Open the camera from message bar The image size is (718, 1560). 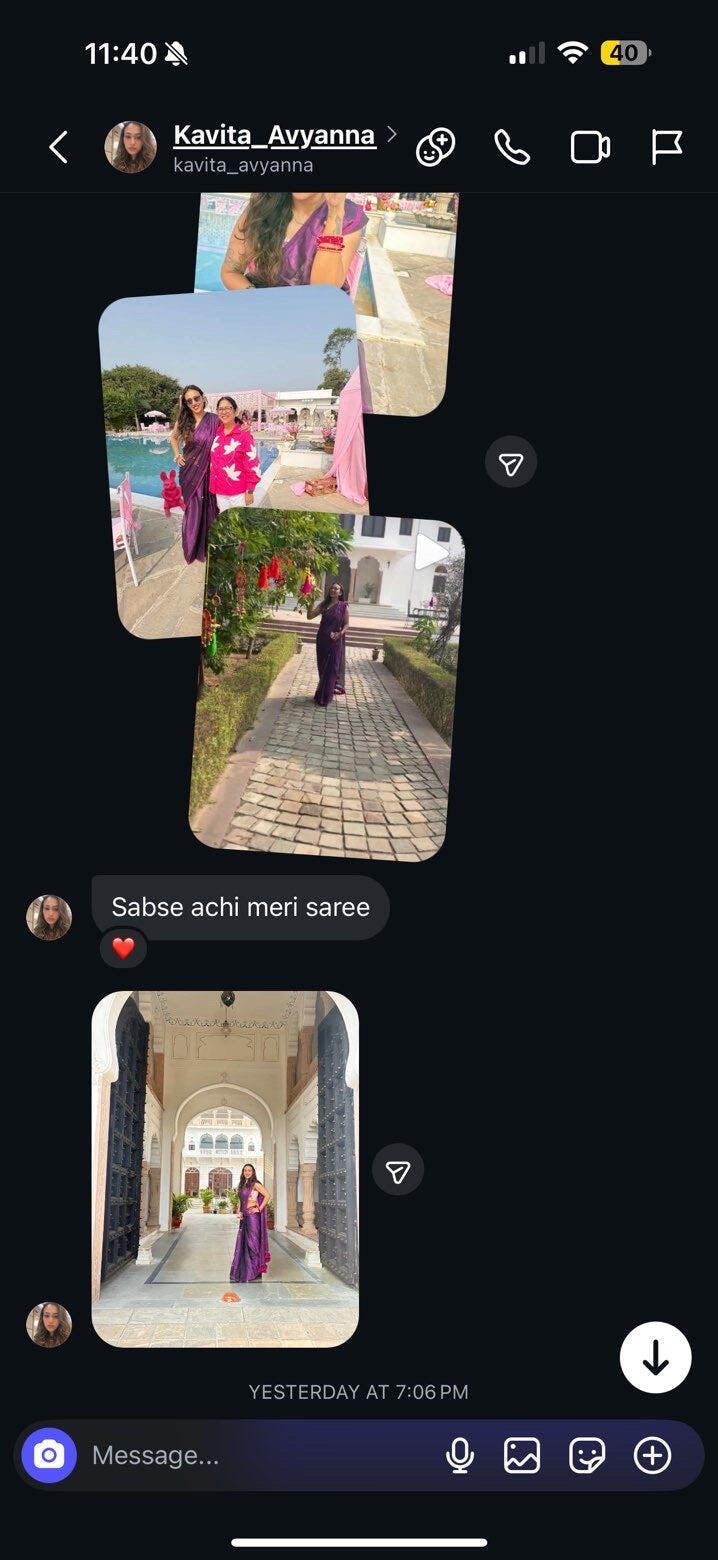(49, 1455)
